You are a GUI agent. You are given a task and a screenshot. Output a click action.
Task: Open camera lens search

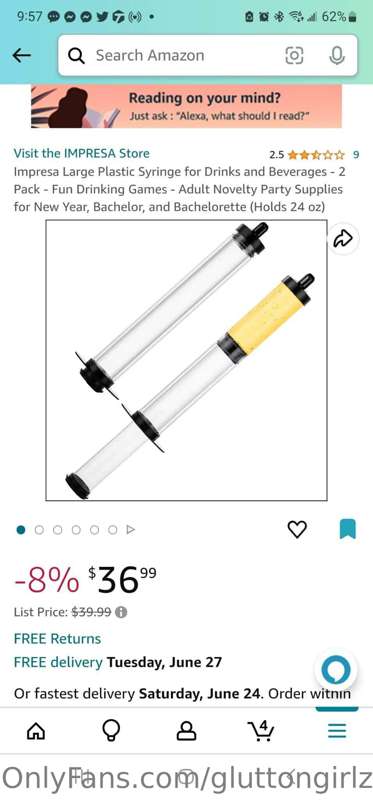(294, 56)
